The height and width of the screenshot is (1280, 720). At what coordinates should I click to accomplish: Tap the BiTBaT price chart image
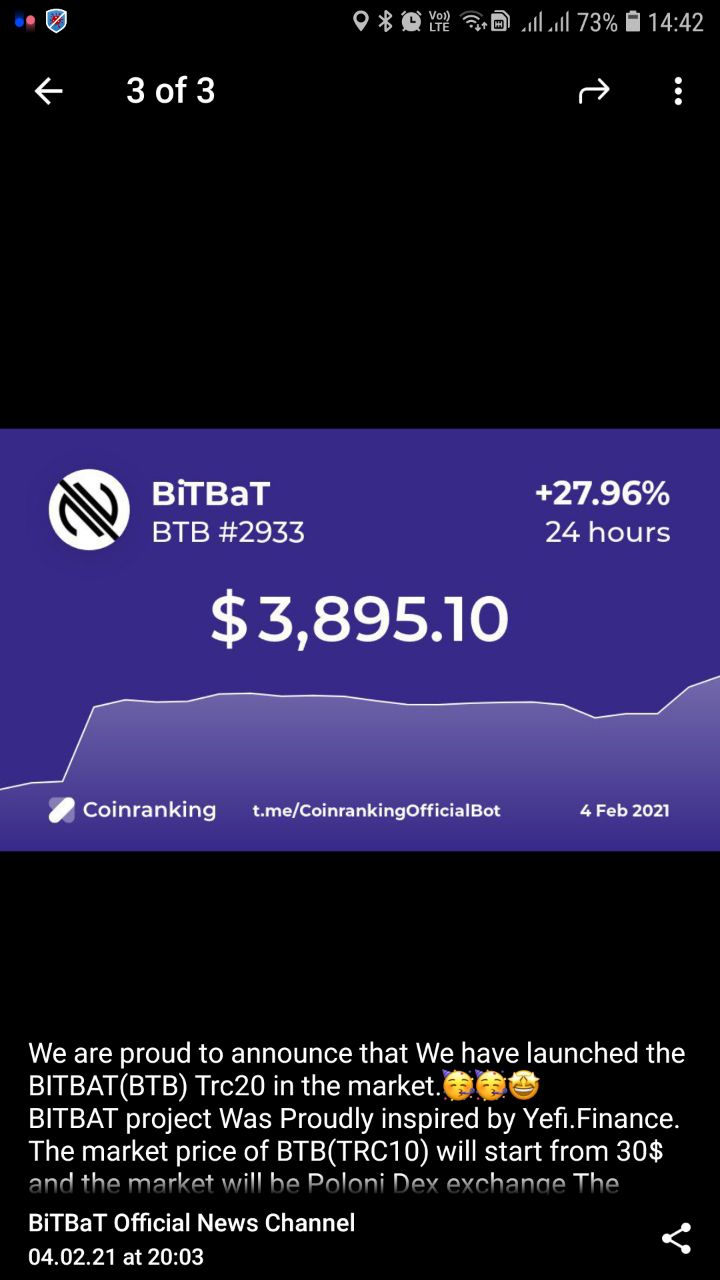coord(360,640)
